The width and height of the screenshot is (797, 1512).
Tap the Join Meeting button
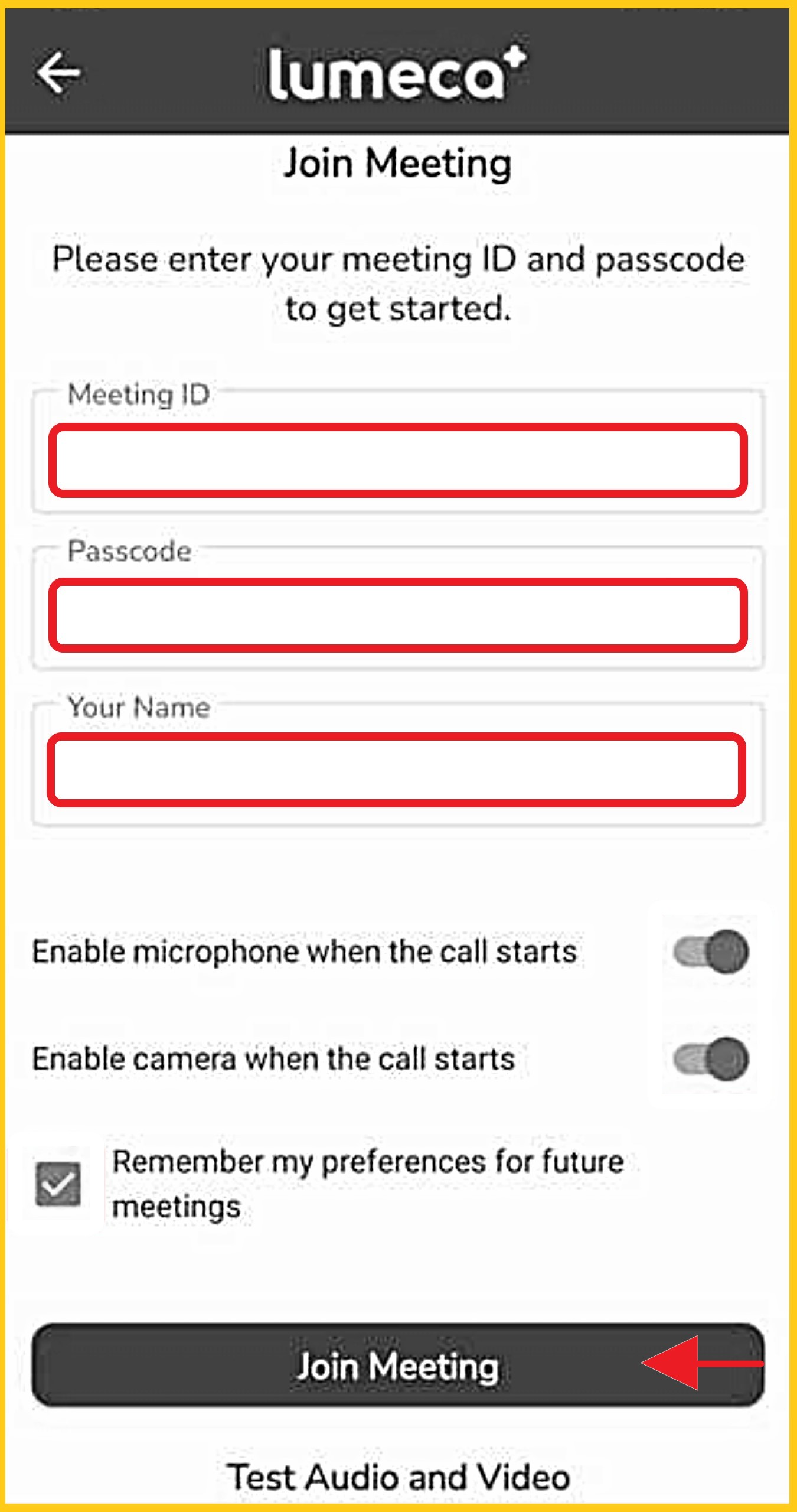398,1366
